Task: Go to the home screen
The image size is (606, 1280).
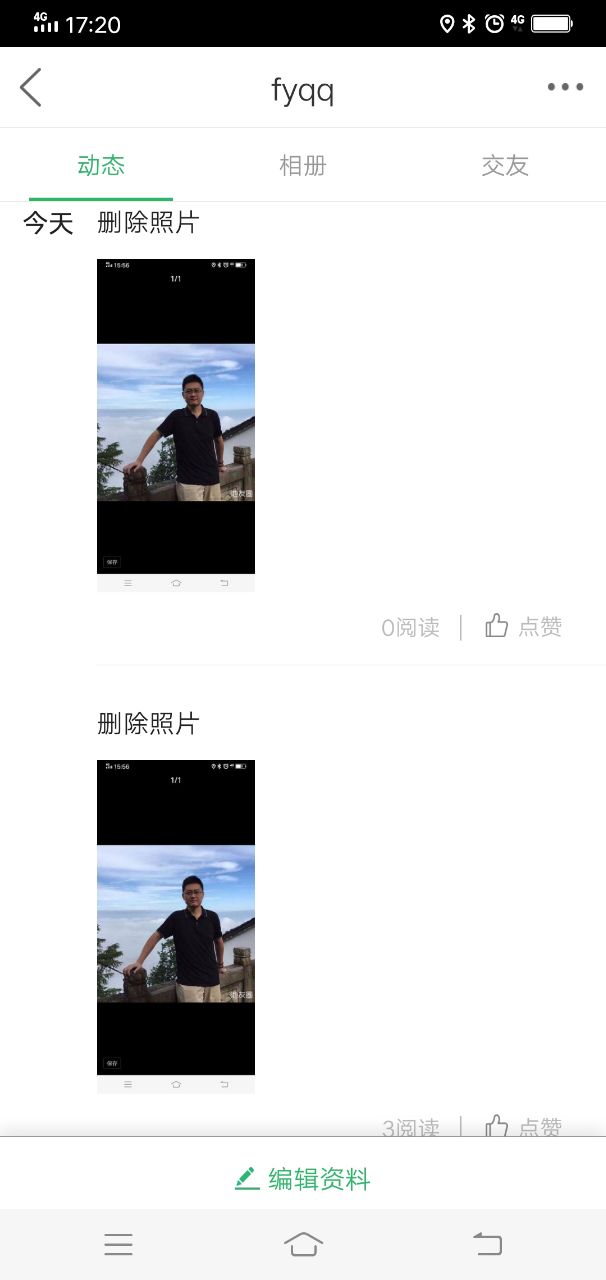Action: tap(303, 1244)
